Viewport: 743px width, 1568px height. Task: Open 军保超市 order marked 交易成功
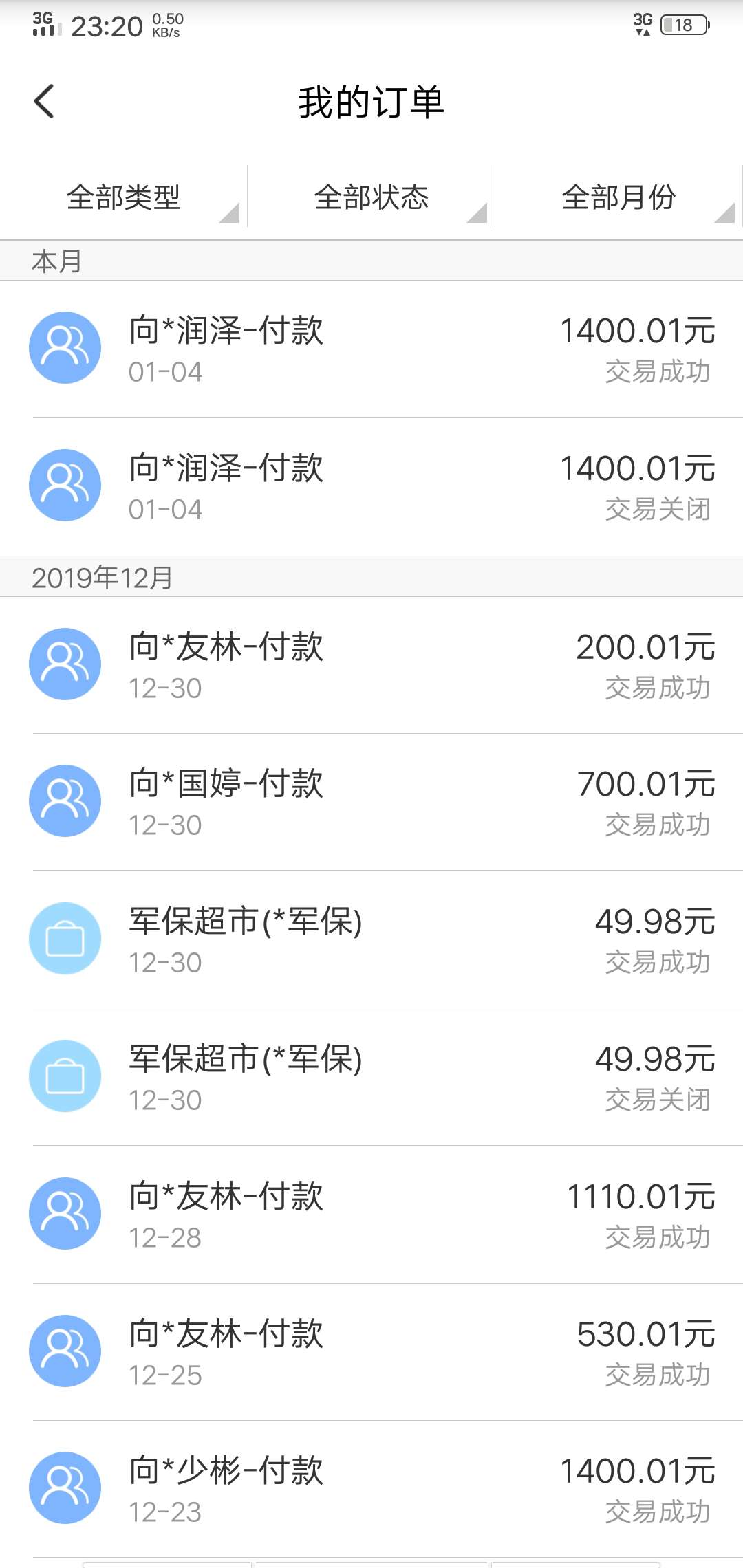click(371, 939)
